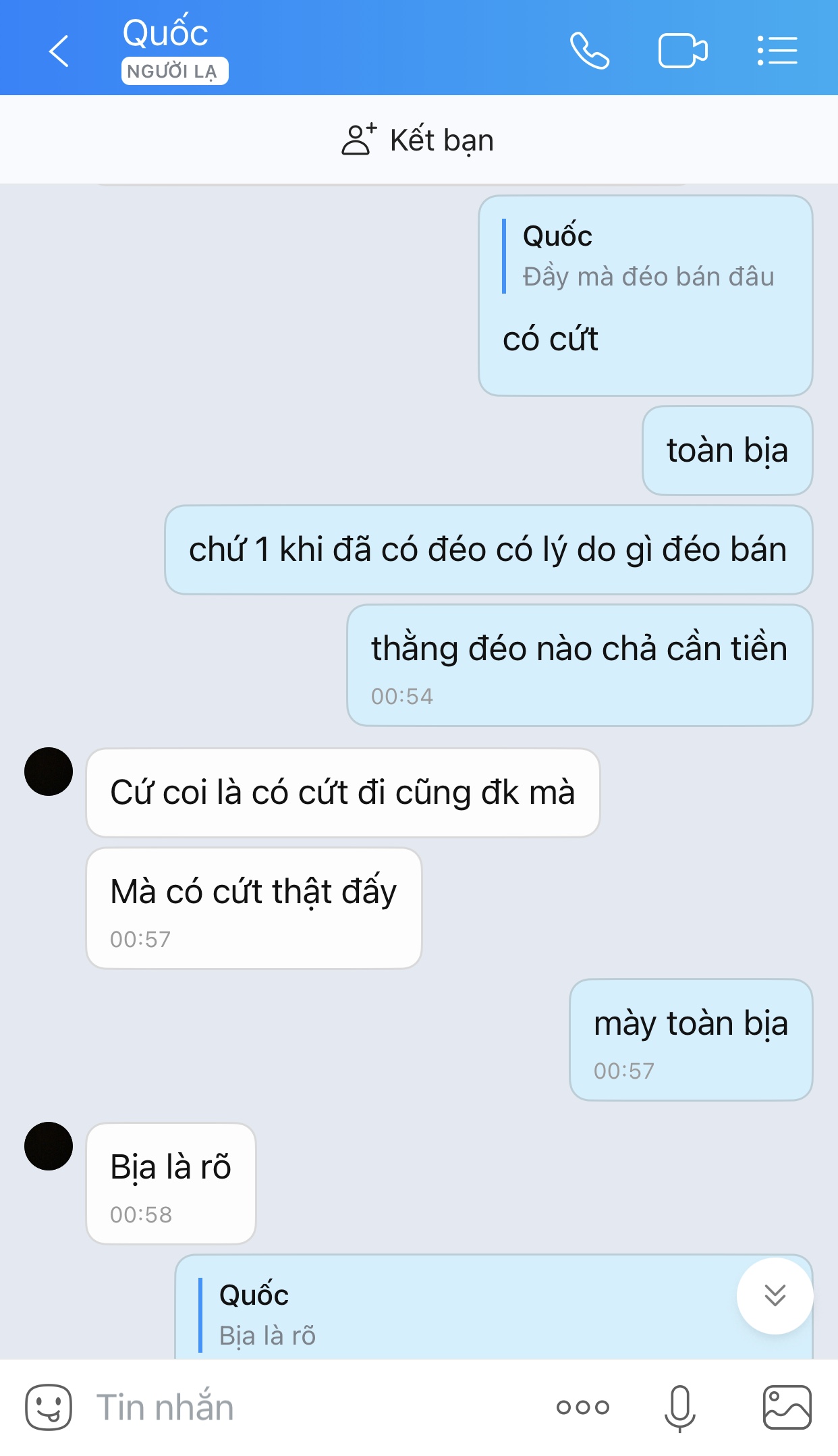The width and height of the screenshot is (838, 1456).
Task: Open the photo gallery picker
Action: click(787, 1407)
